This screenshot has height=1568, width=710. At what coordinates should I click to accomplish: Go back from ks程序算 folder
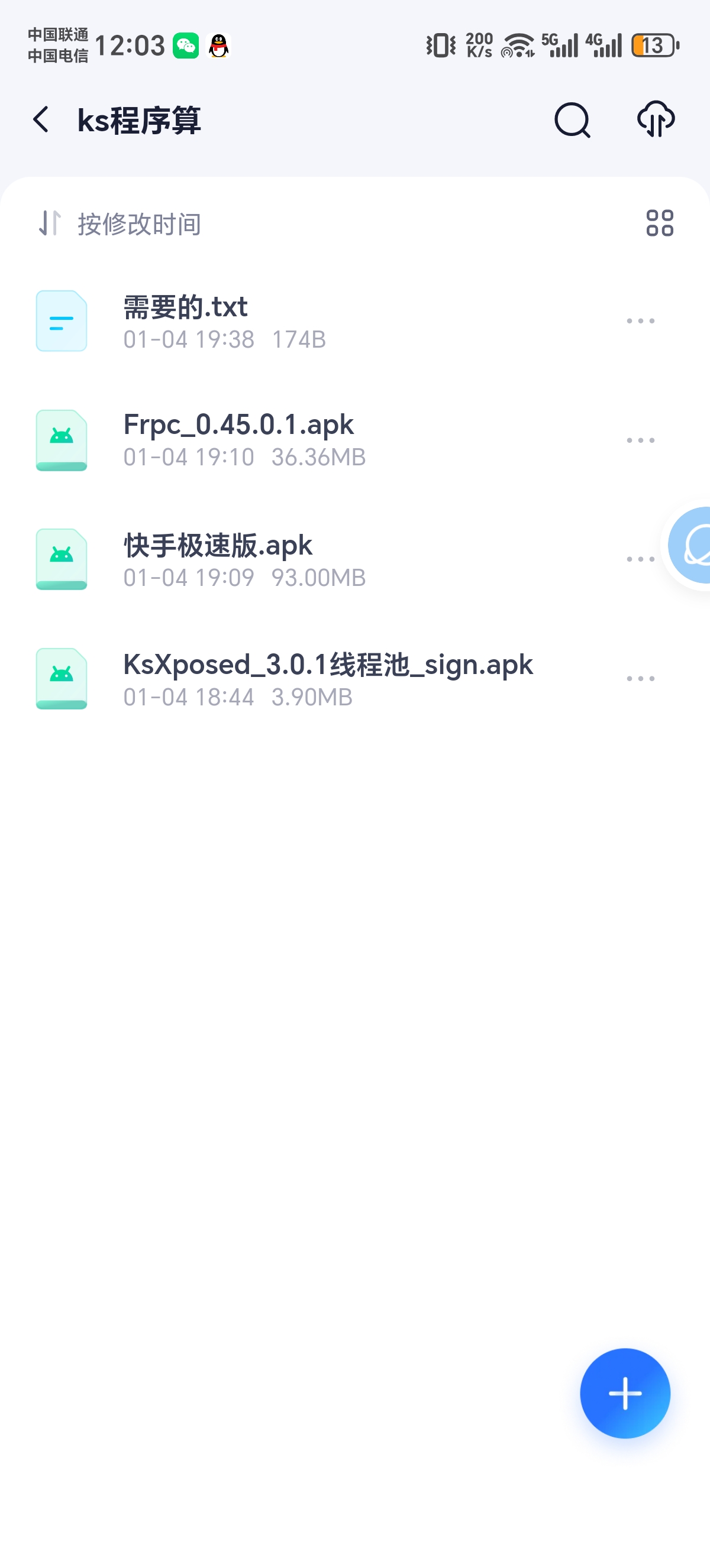tap(41, 119)
